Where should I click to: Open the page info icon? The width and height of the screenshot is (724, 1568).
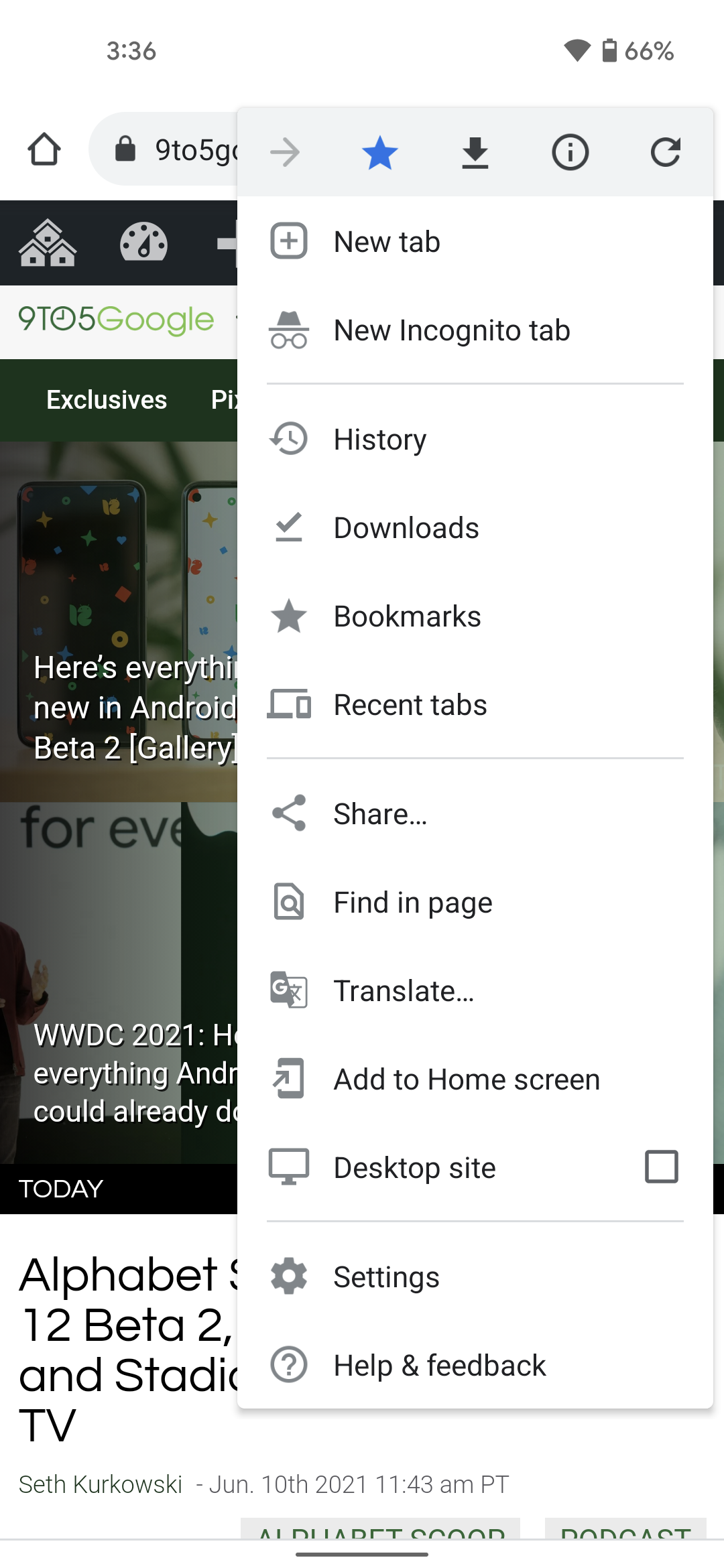(x=570, y=152)
